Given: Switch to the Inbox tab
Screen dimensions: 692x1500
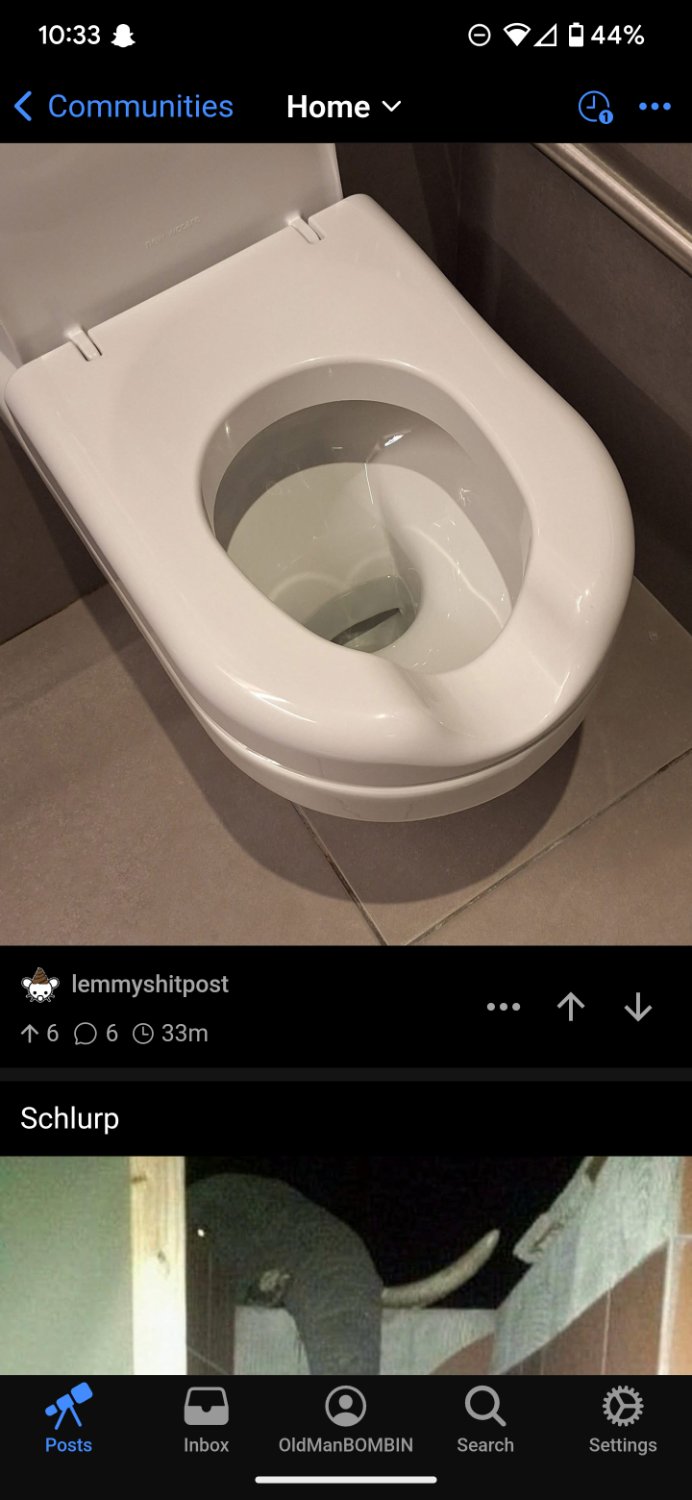Looking at the screenshot, I should [206, 1419].
